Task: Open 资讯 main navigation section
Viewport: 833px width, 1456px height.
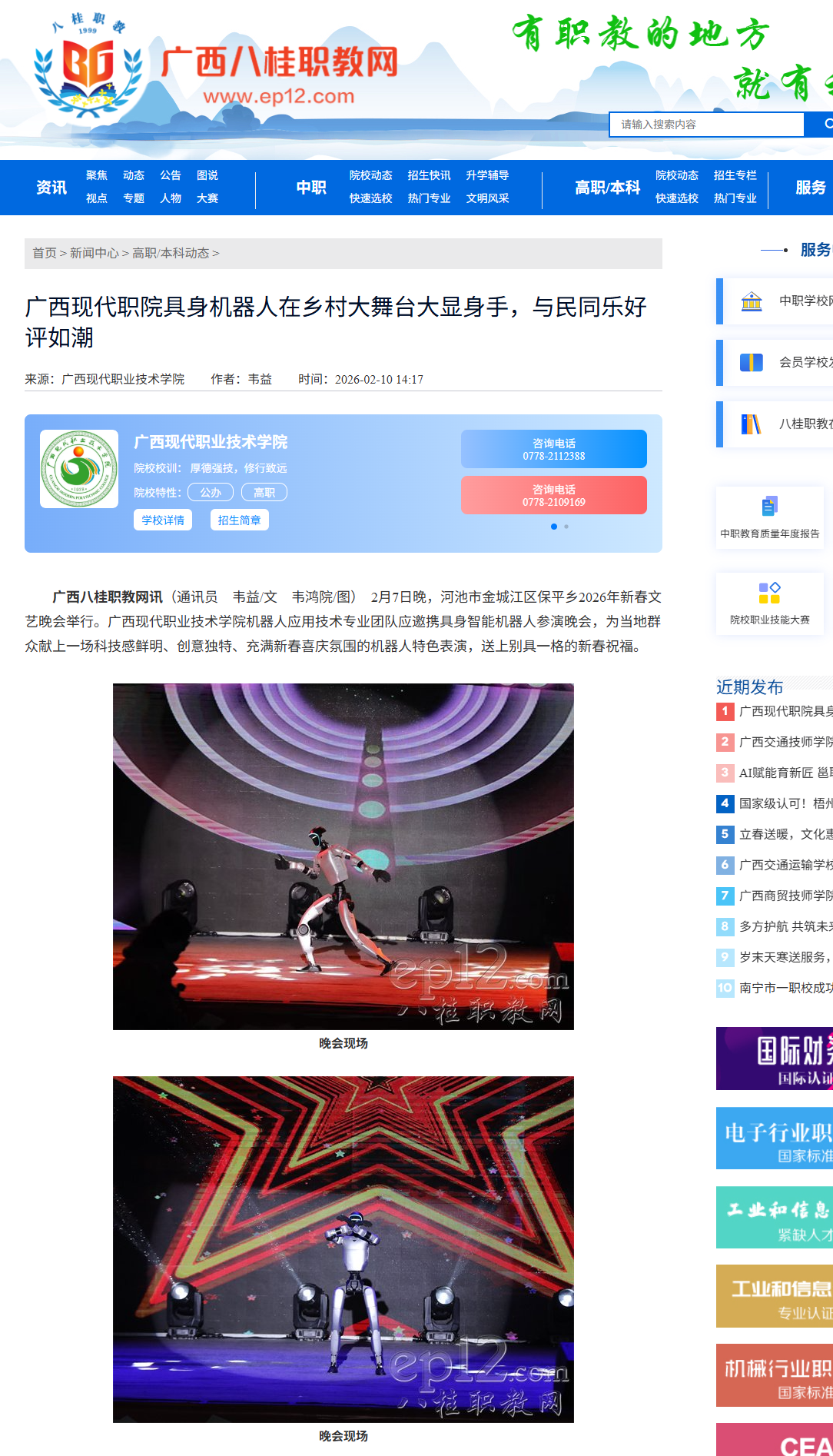Action: [51, 188]
